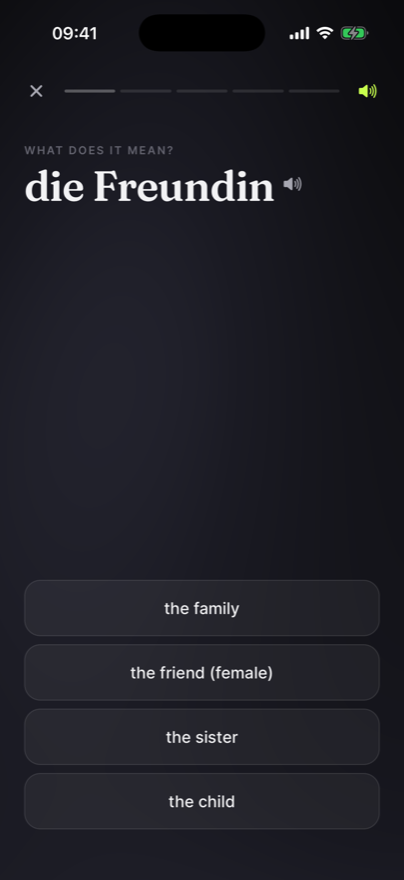This screenshot has height=880, width=404.
Task: Close the quiz with the X icon
Action: (36, 91)
